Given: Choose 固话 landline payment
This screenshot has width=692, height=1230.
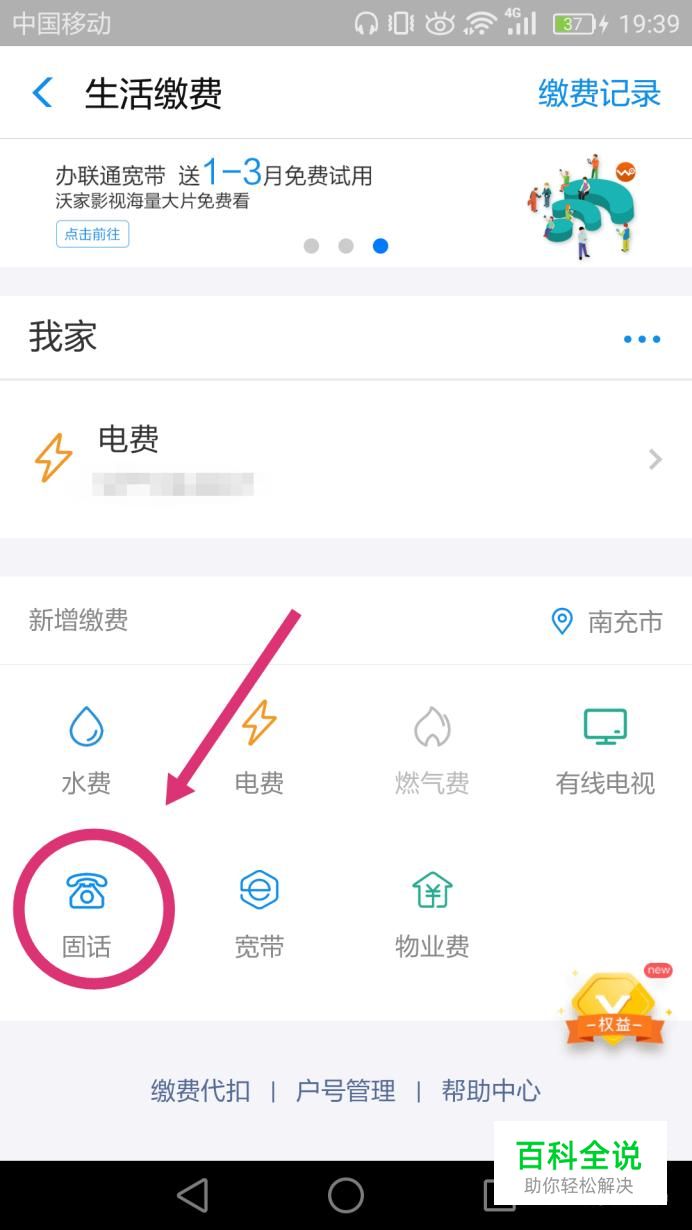Looking at the screenshot, I should tap(86, 913).
